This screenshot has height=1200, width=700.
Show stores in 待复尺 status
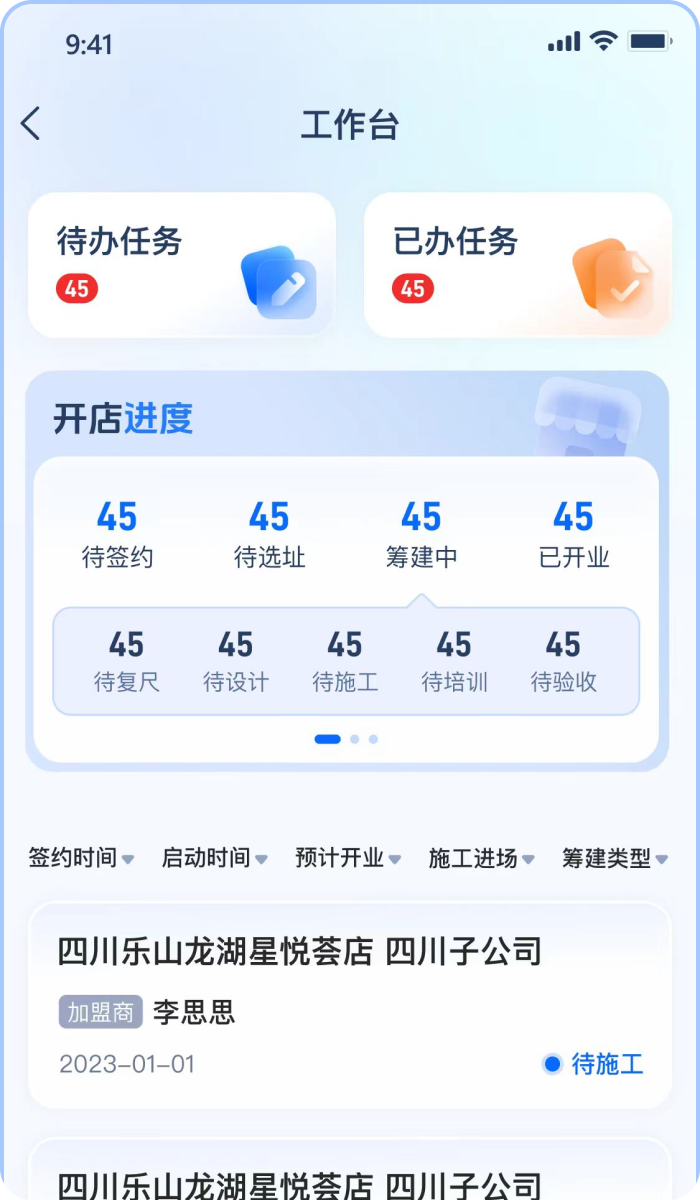[126, 661]
